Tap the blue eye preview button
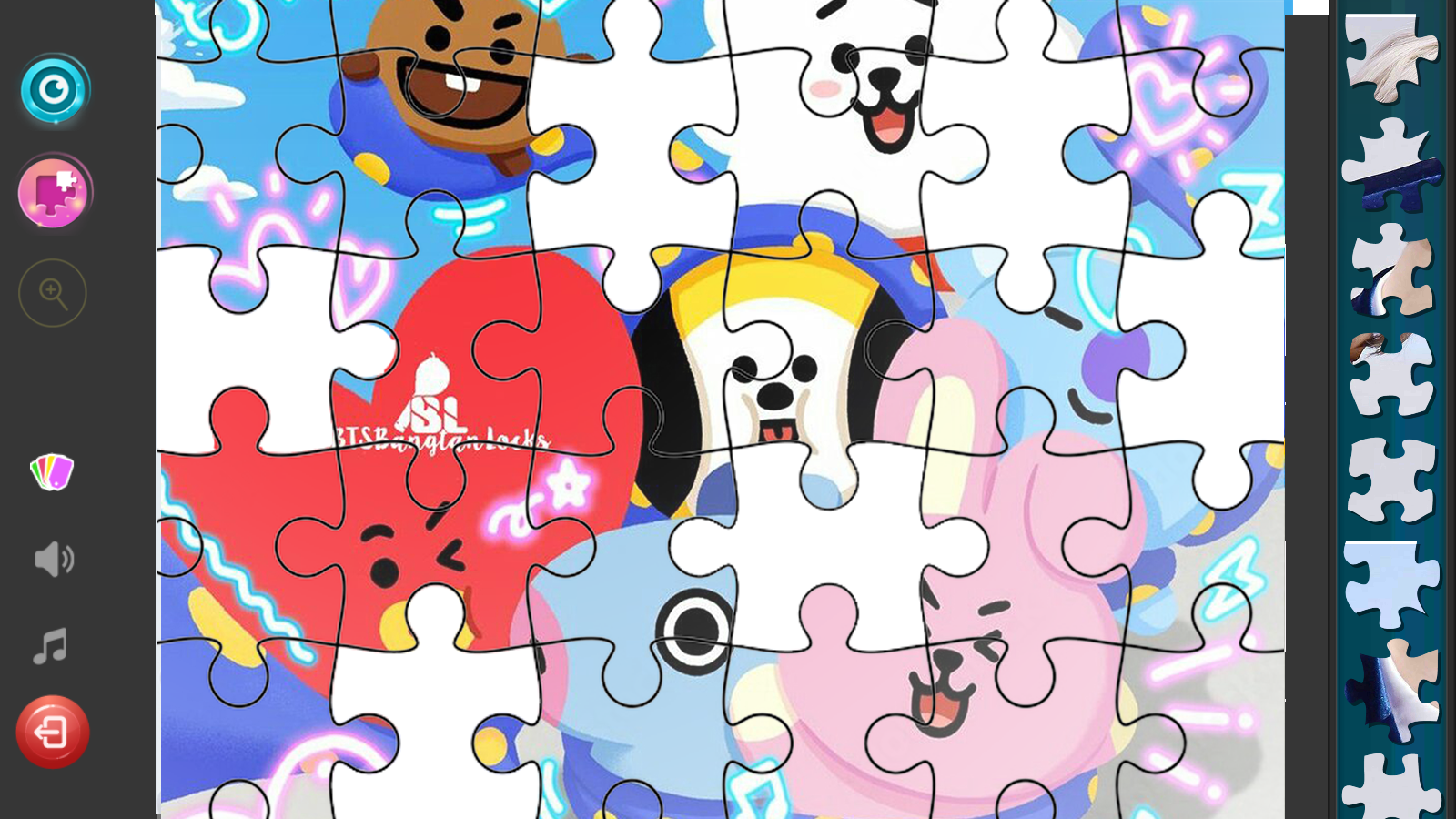The image size is (1456, 819). pos(54,89)
